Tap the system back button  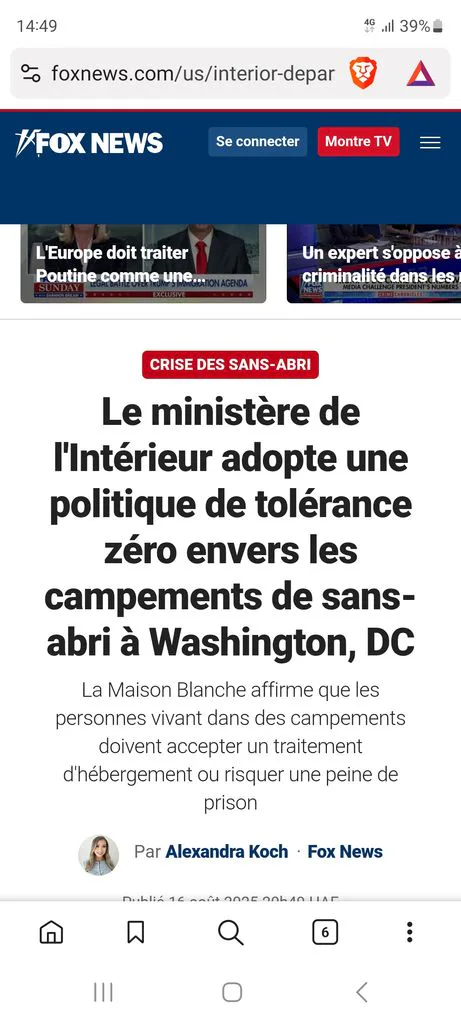[x=362, y=992]
